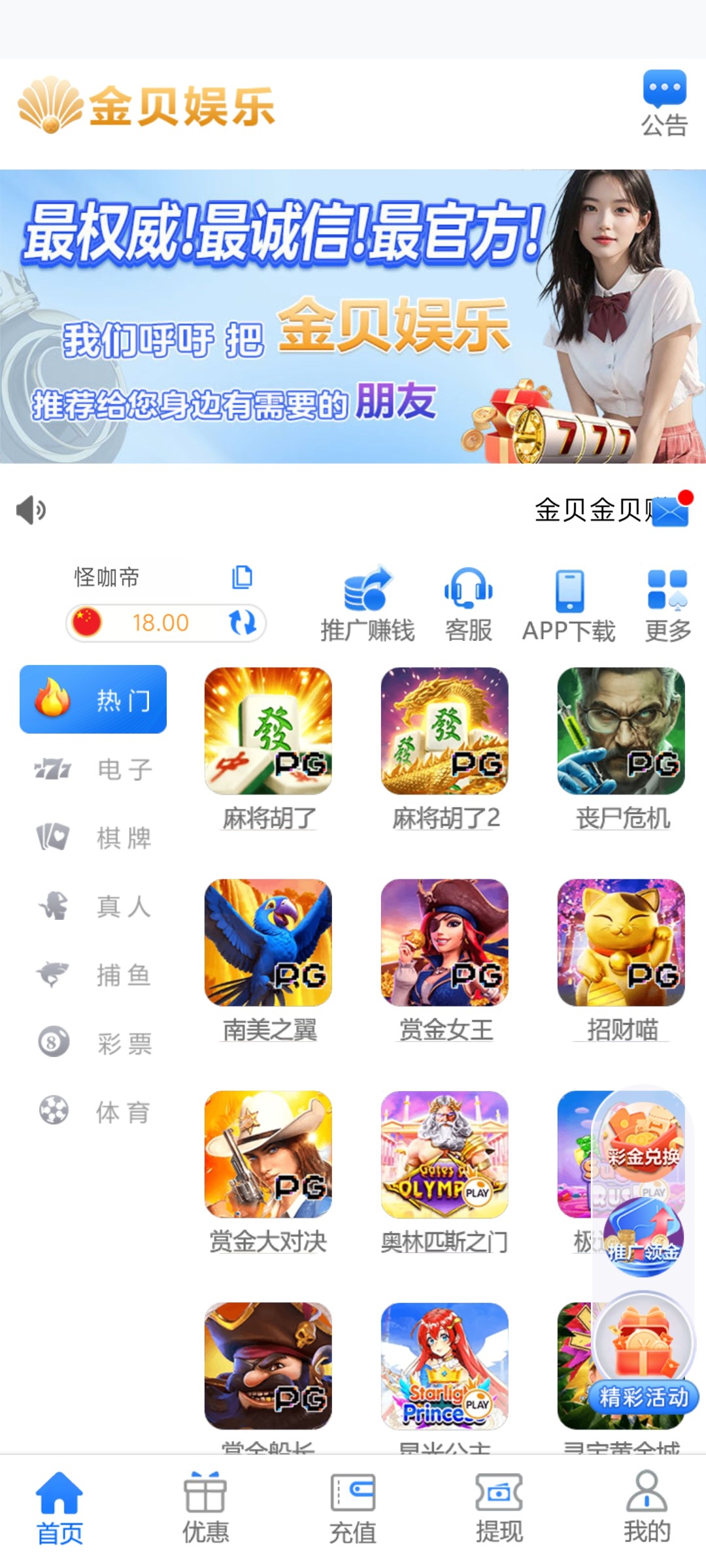The width and height of the screenshot is (706, 1568).
Task: Open 精彩活动 events floating button
Action: point(644,1354)
